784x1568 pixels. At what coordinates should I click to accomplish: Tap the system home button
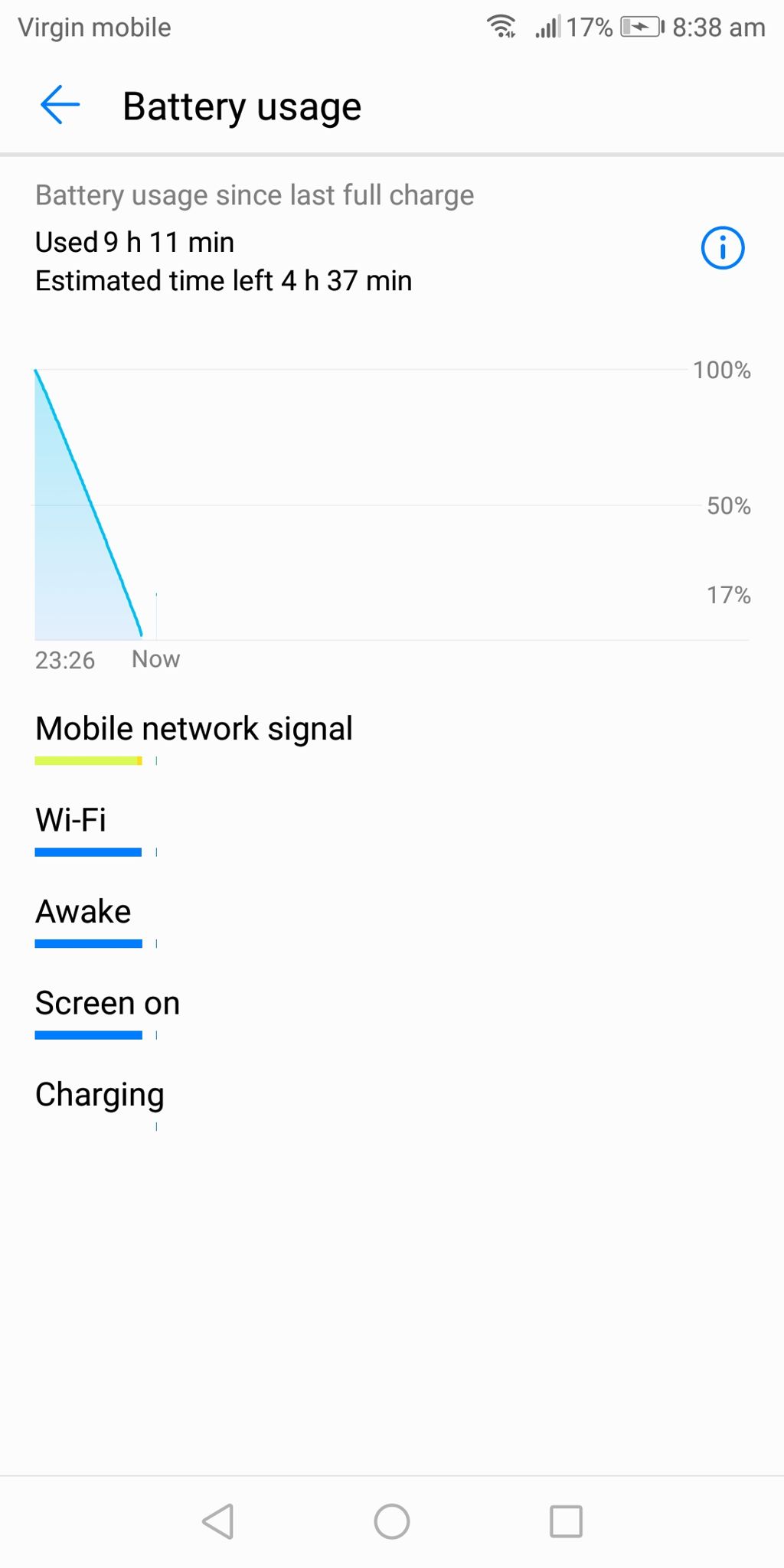coord(391,1521)
